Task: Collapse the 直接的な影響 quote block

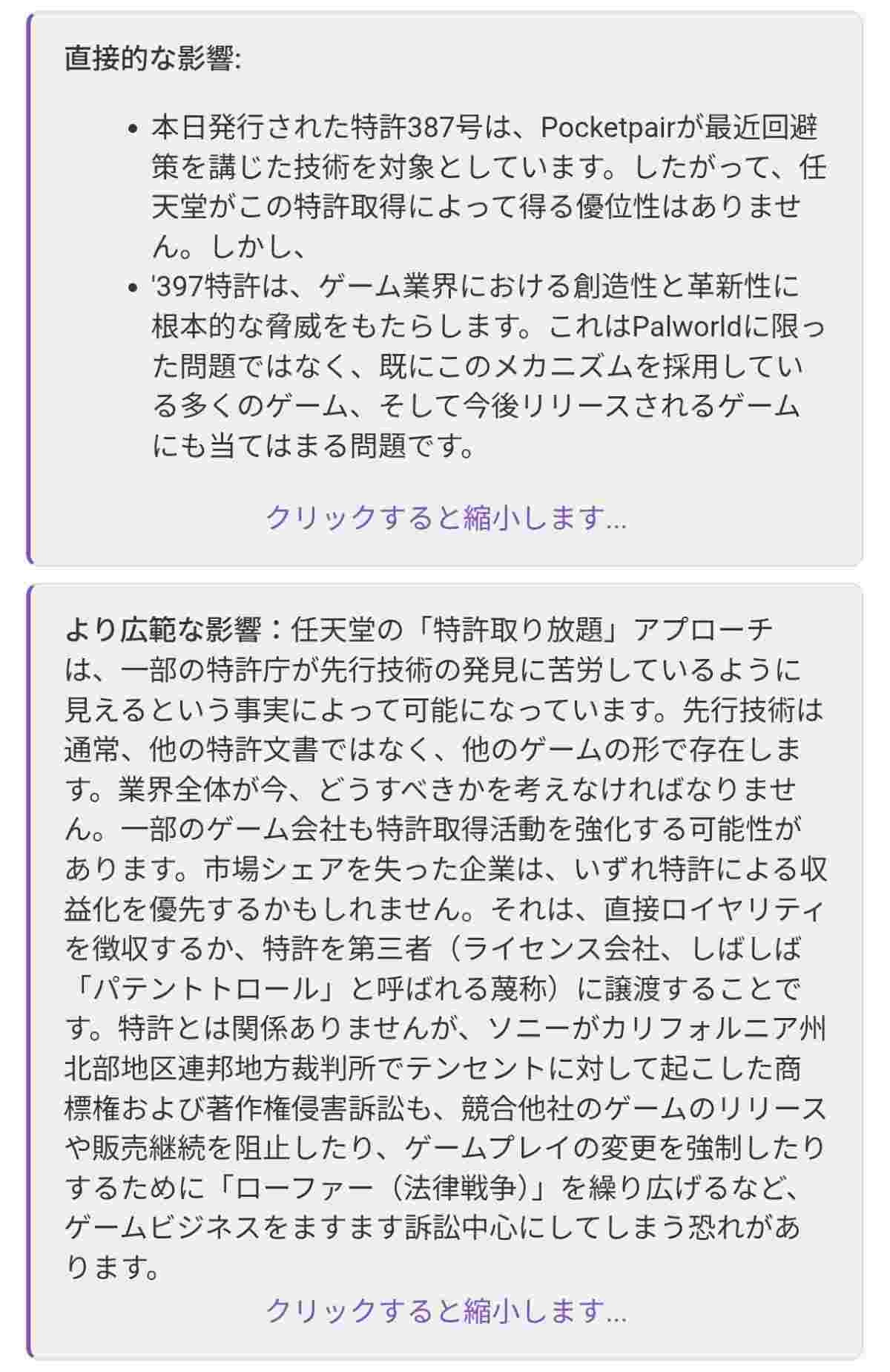Action: pyautogui.click(x=446, y=517)
